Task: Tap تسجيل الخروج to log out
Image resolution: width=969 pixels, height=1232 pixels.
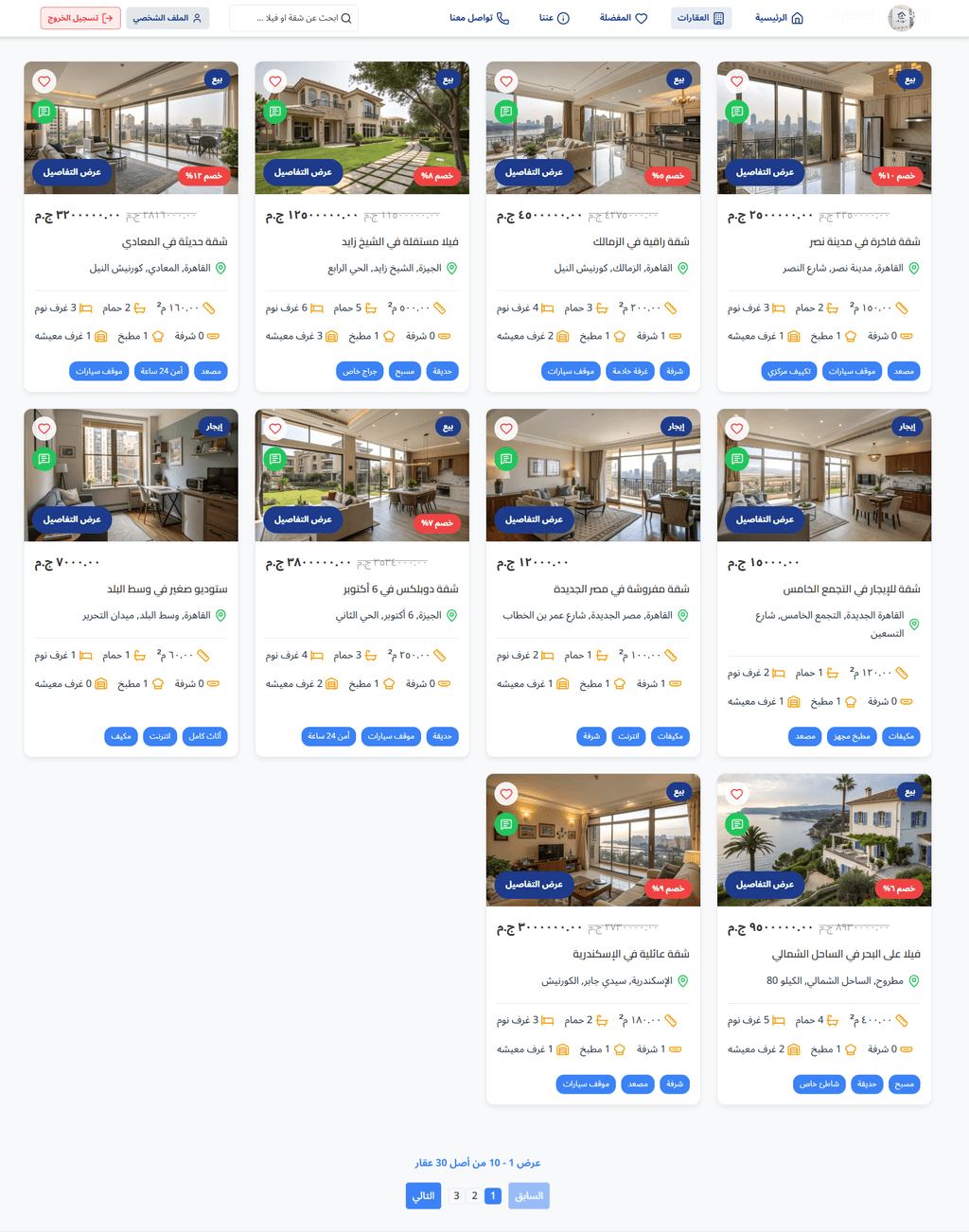Action: tap(80, 18)
